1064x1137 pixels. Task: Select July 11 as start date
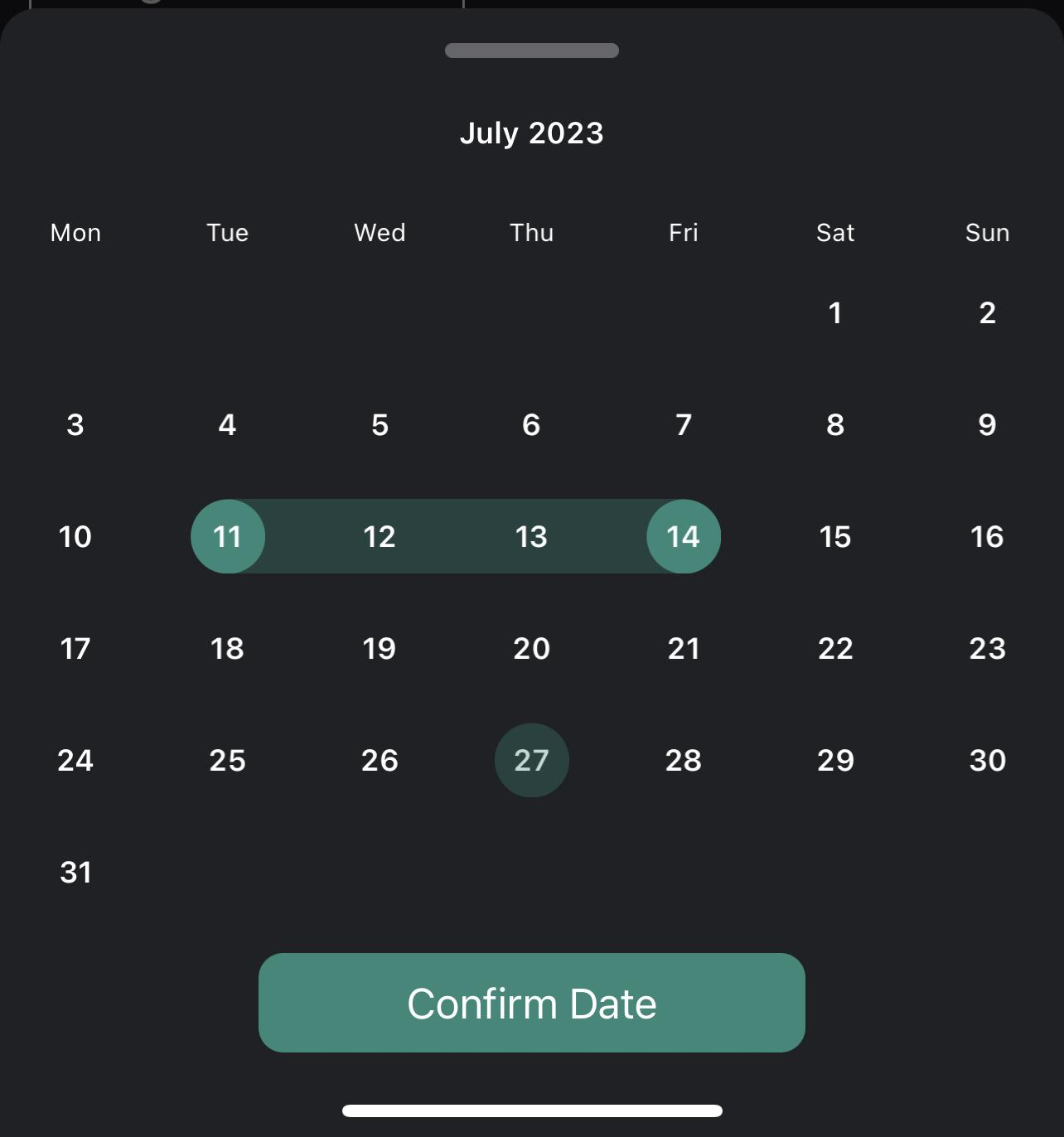pos(228,536)
